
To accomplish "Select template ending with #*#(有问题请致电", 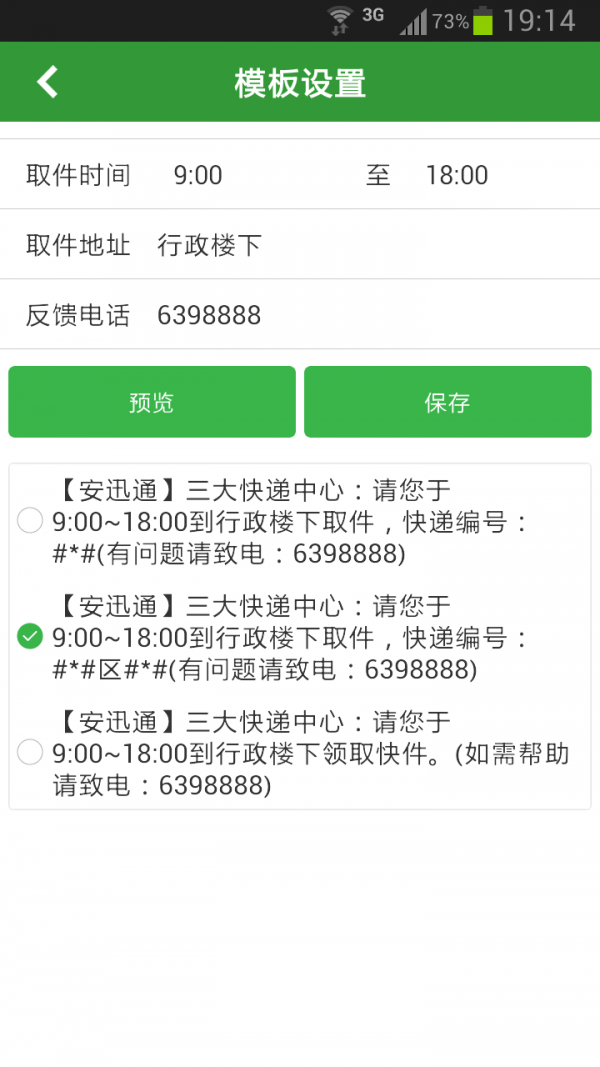I will (x=30, y=520).
